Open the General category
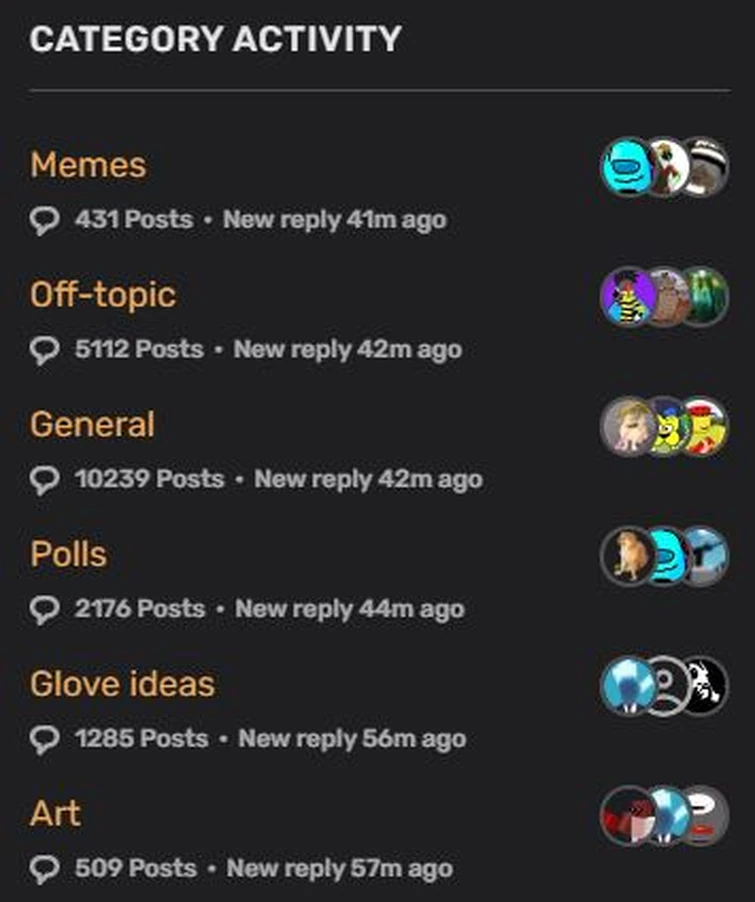 pos(92,425)
